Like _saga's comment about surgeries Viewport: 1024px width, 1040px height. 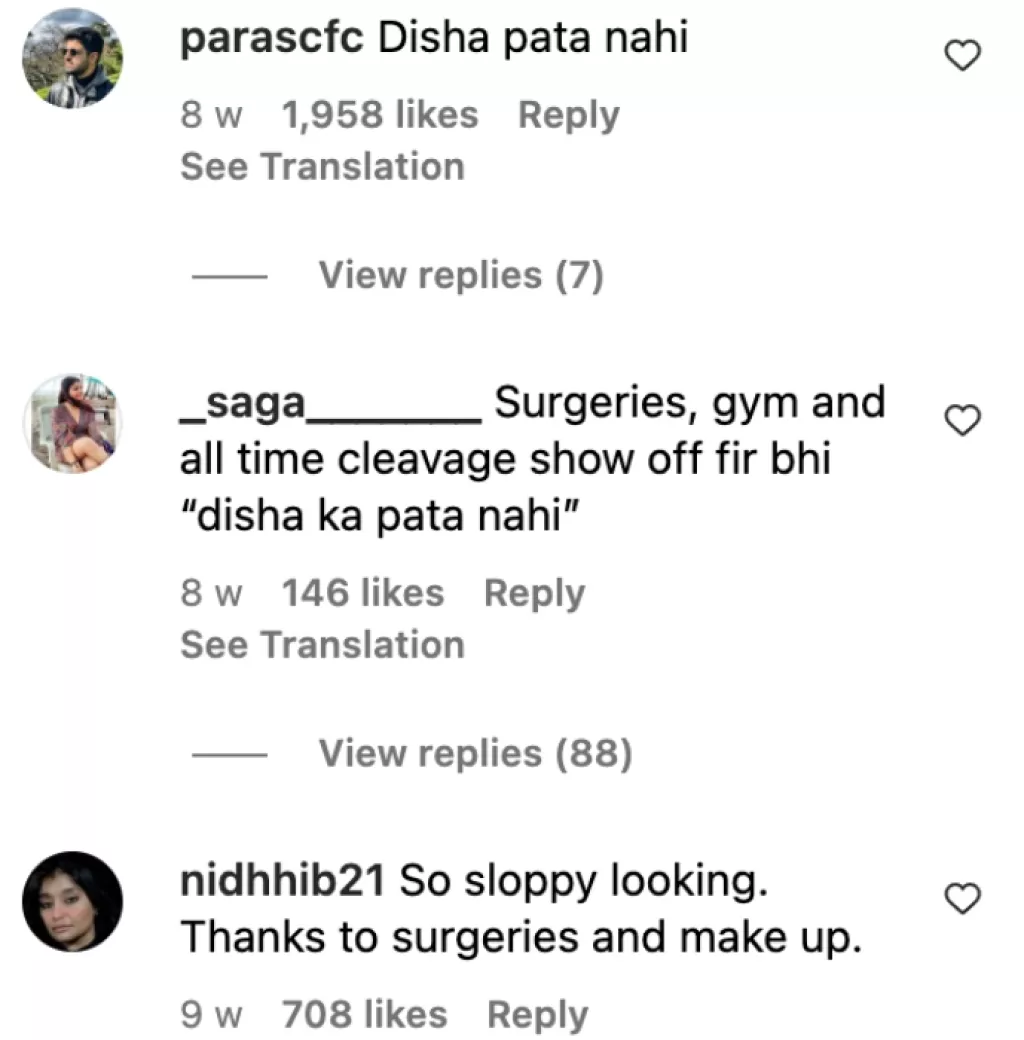coord(961,423)
